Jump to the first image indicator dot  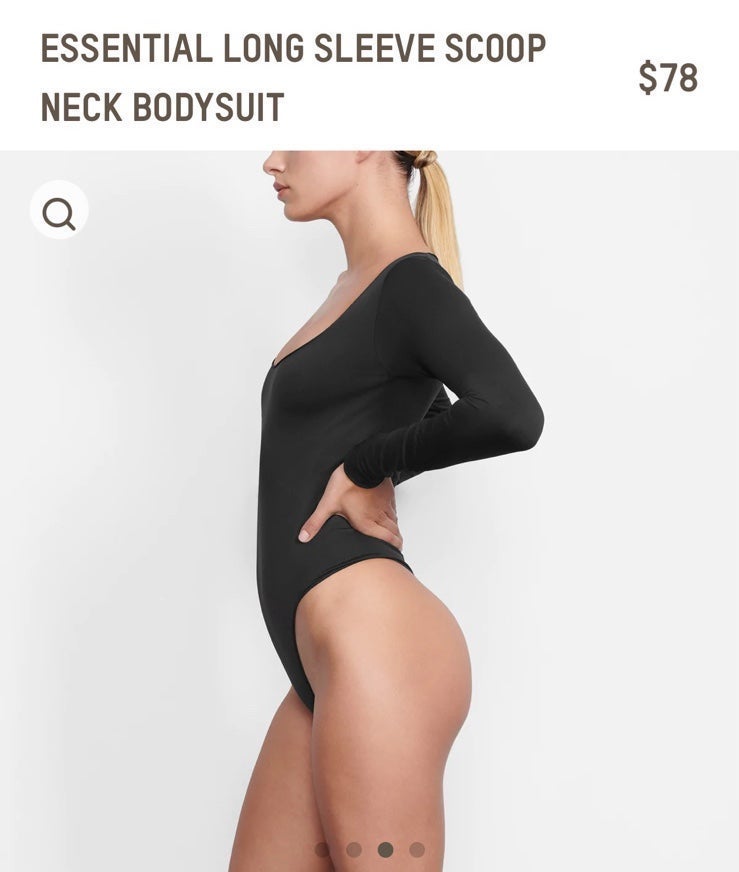coord(322,849)
